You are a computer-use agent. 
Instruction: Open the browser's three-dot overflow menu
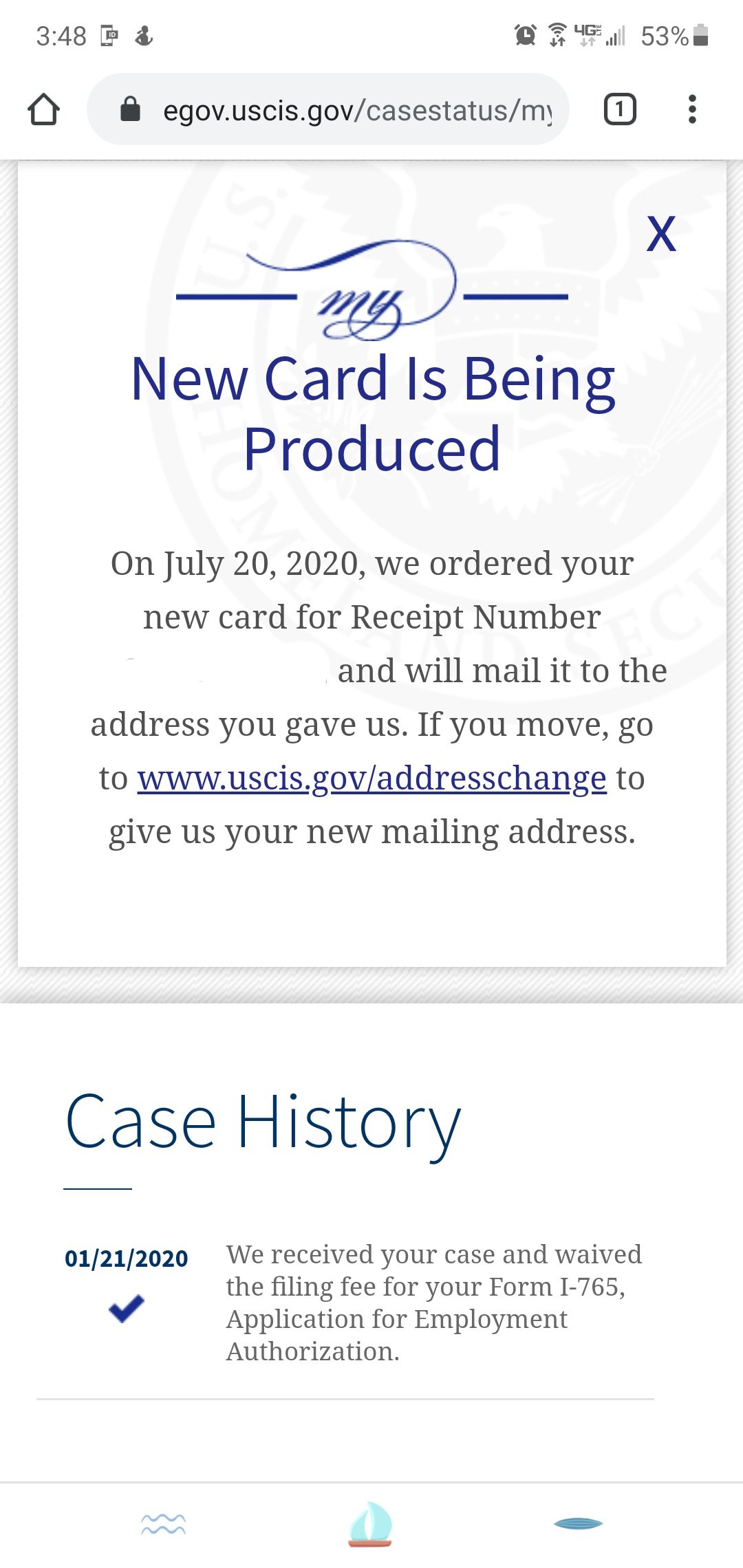[692, 109]
